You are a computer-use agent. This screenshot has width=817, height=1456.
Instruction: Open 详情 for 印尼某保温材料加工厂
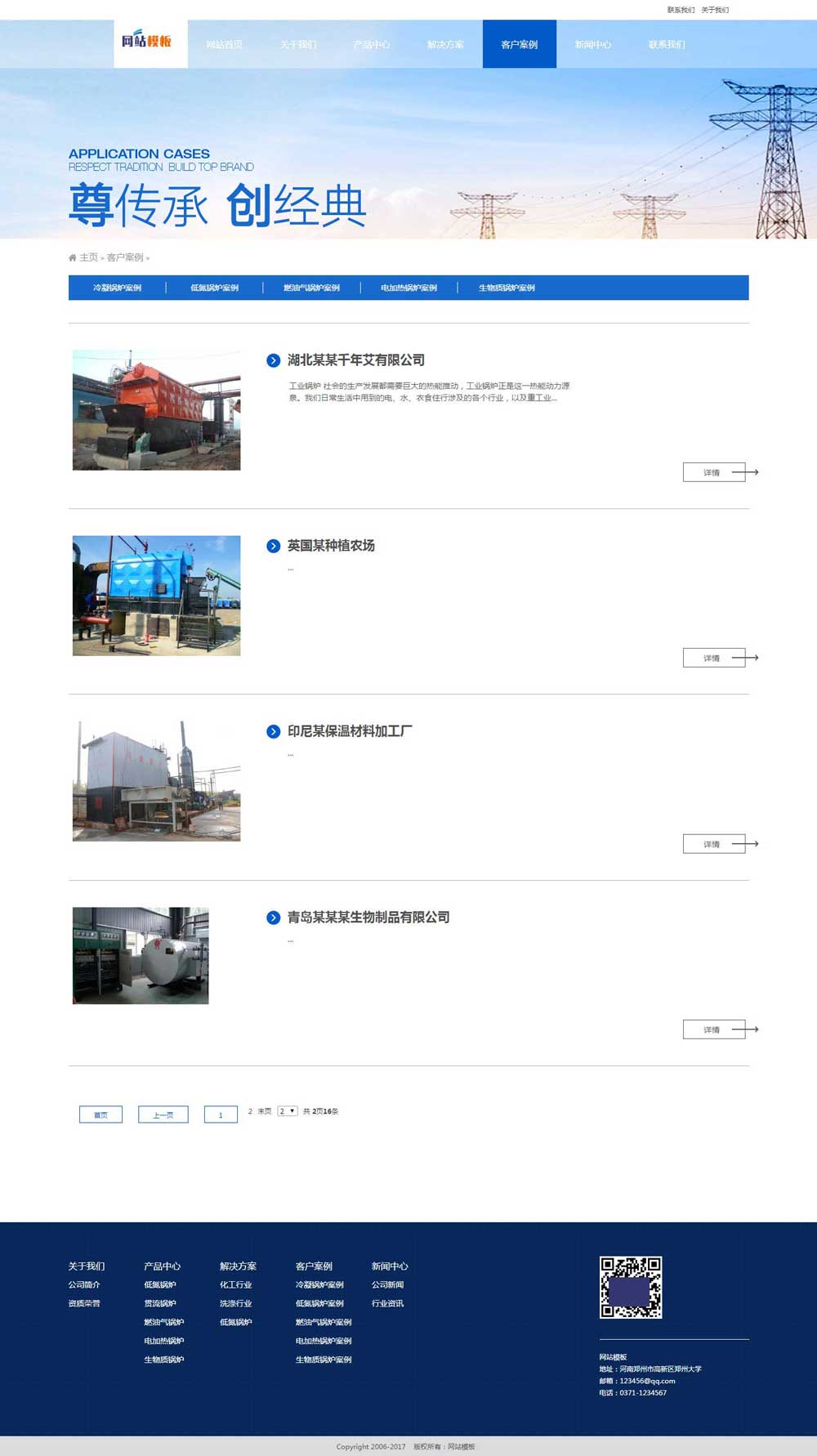tap(713, 844)
